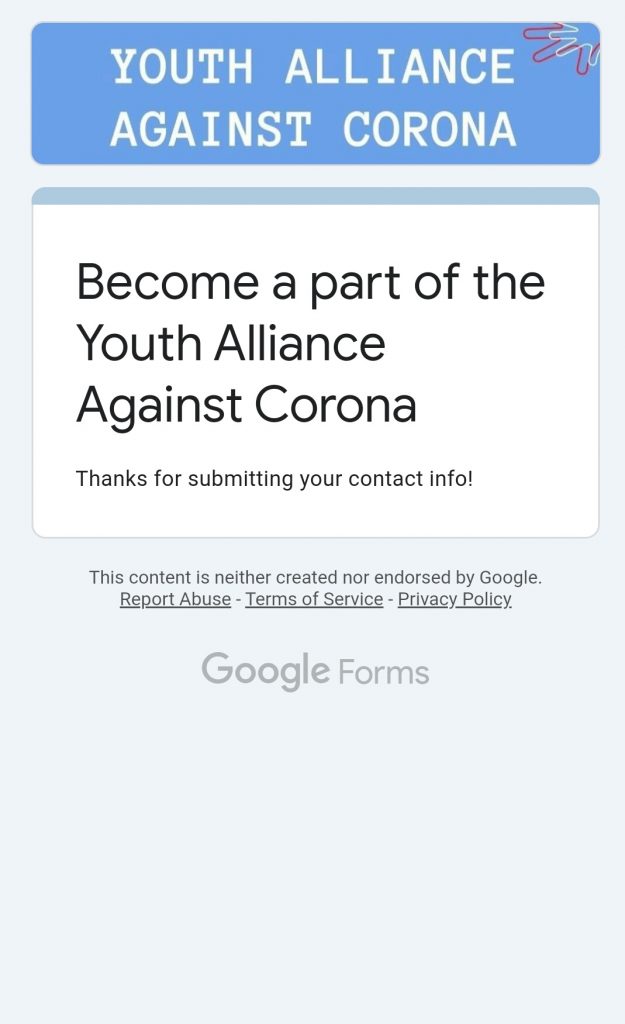Tap the Google Forms logo link
This screenshot has height=1024, width=625.
pos(315,671)
